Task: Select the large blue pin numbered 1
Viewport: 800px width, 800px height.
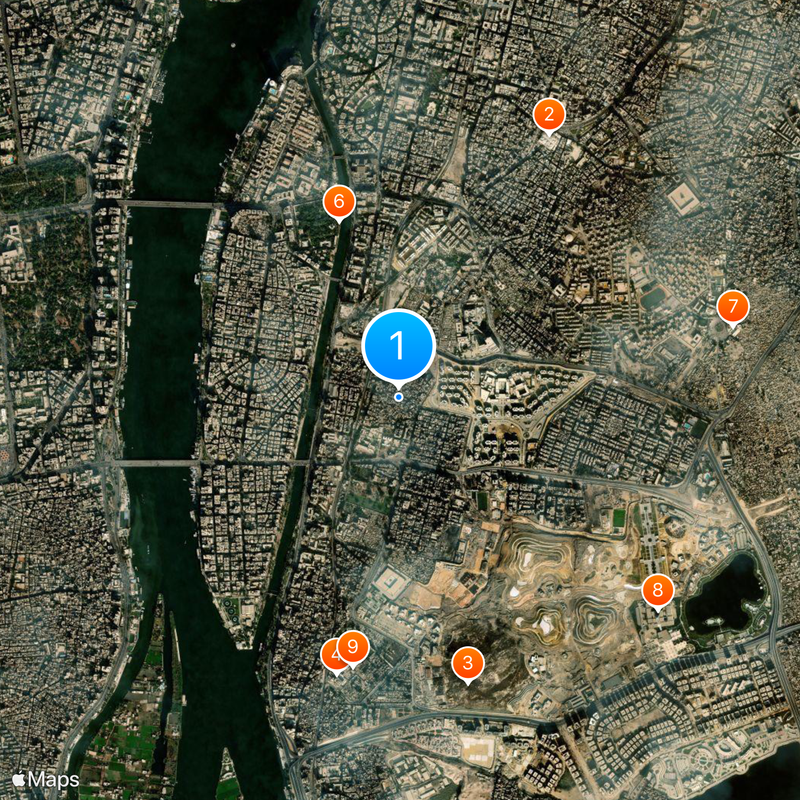Action: [398, 346]
